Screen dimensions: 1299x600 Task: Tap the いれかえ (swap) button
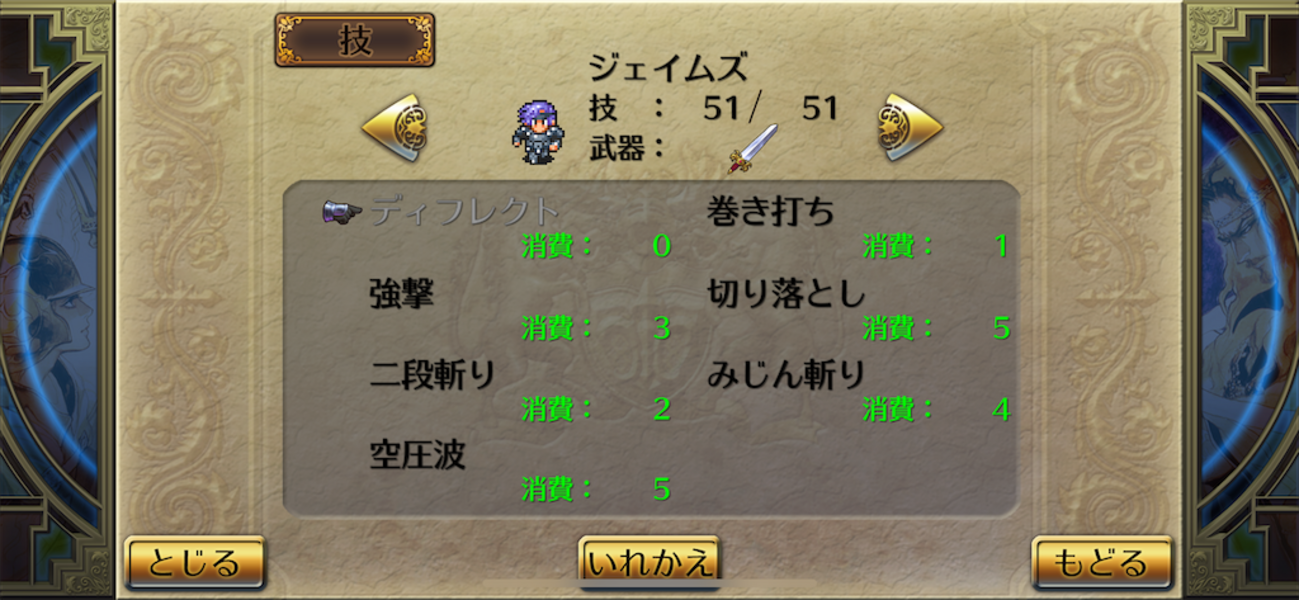tap(650, 563)
